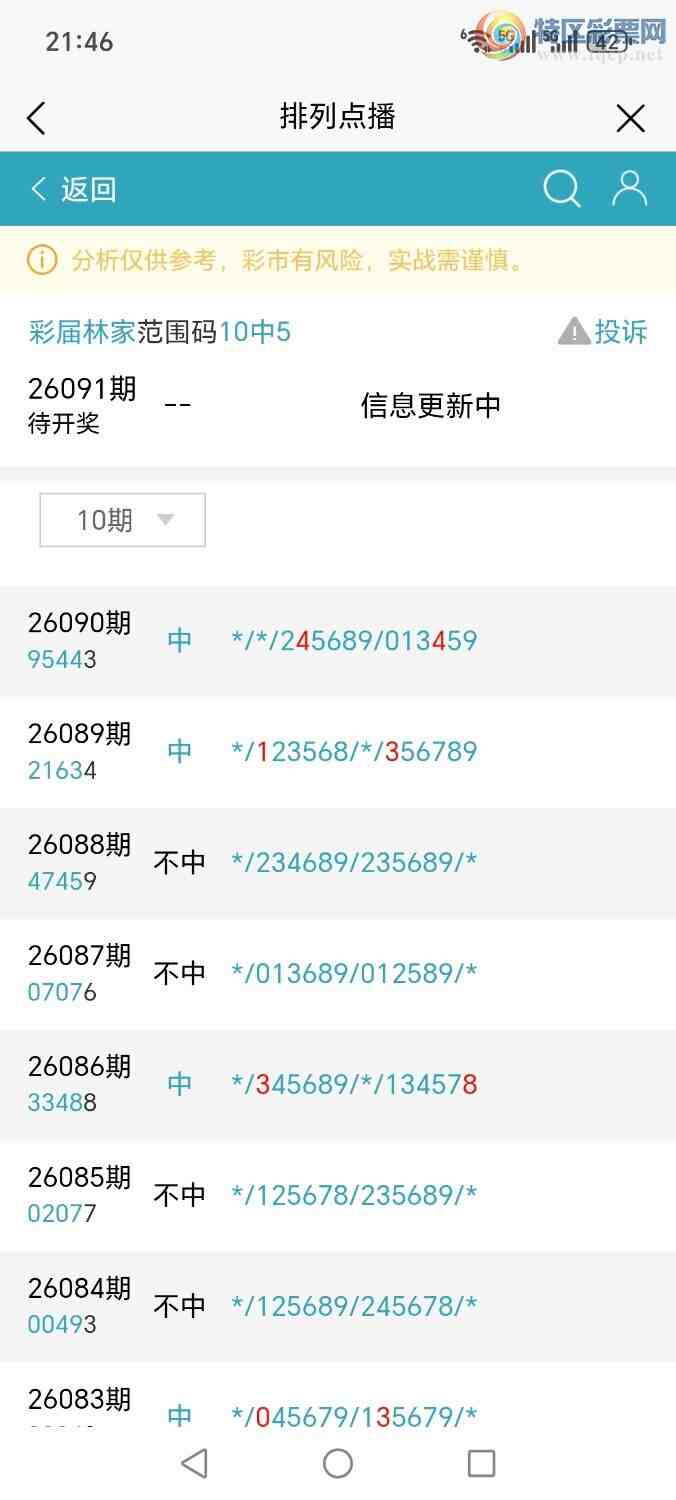The height and width of the screenshot is (1500, 676).
Task: Tap the system home button
Action: click(x=338, y=1463)
